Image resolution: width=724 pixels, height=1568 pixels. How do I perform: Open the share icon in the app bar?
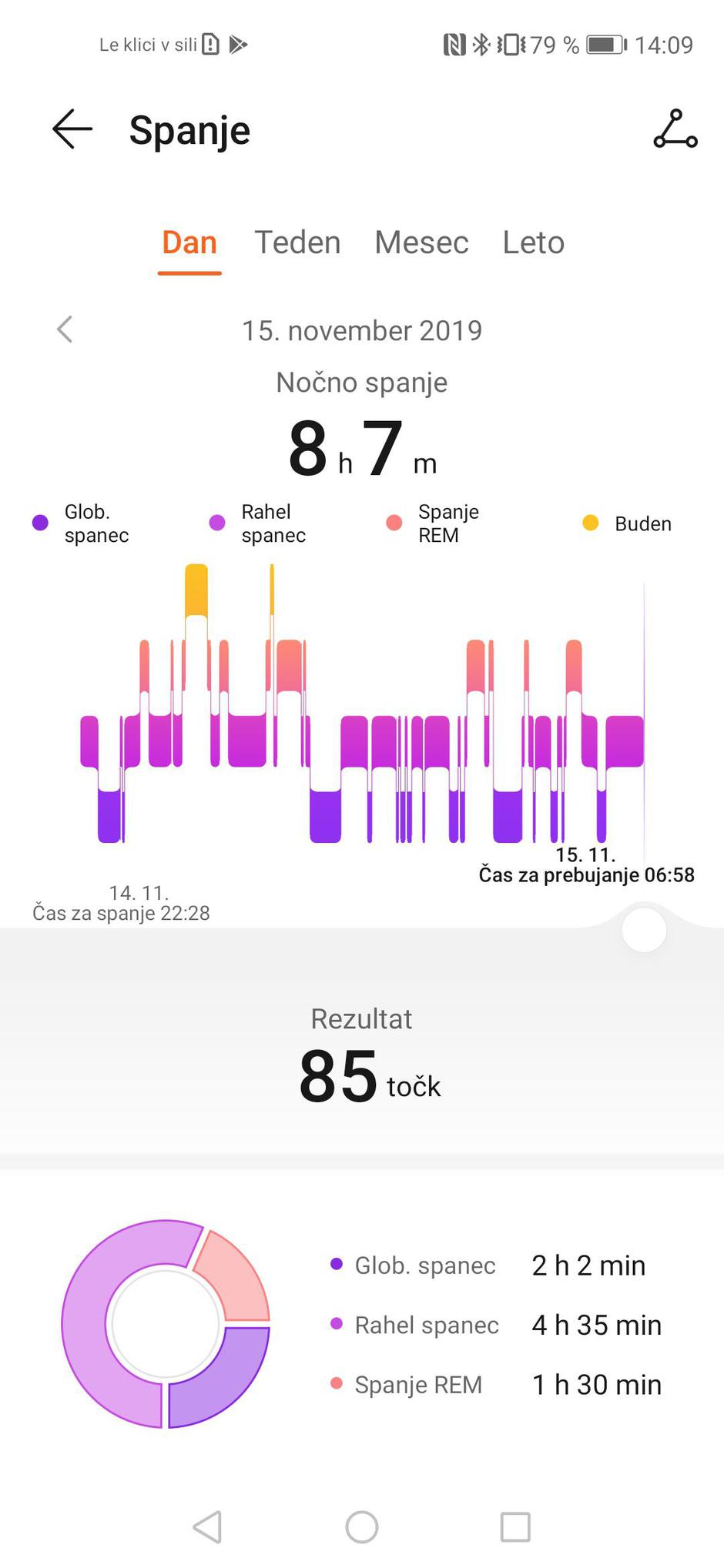tap(675, 129)
